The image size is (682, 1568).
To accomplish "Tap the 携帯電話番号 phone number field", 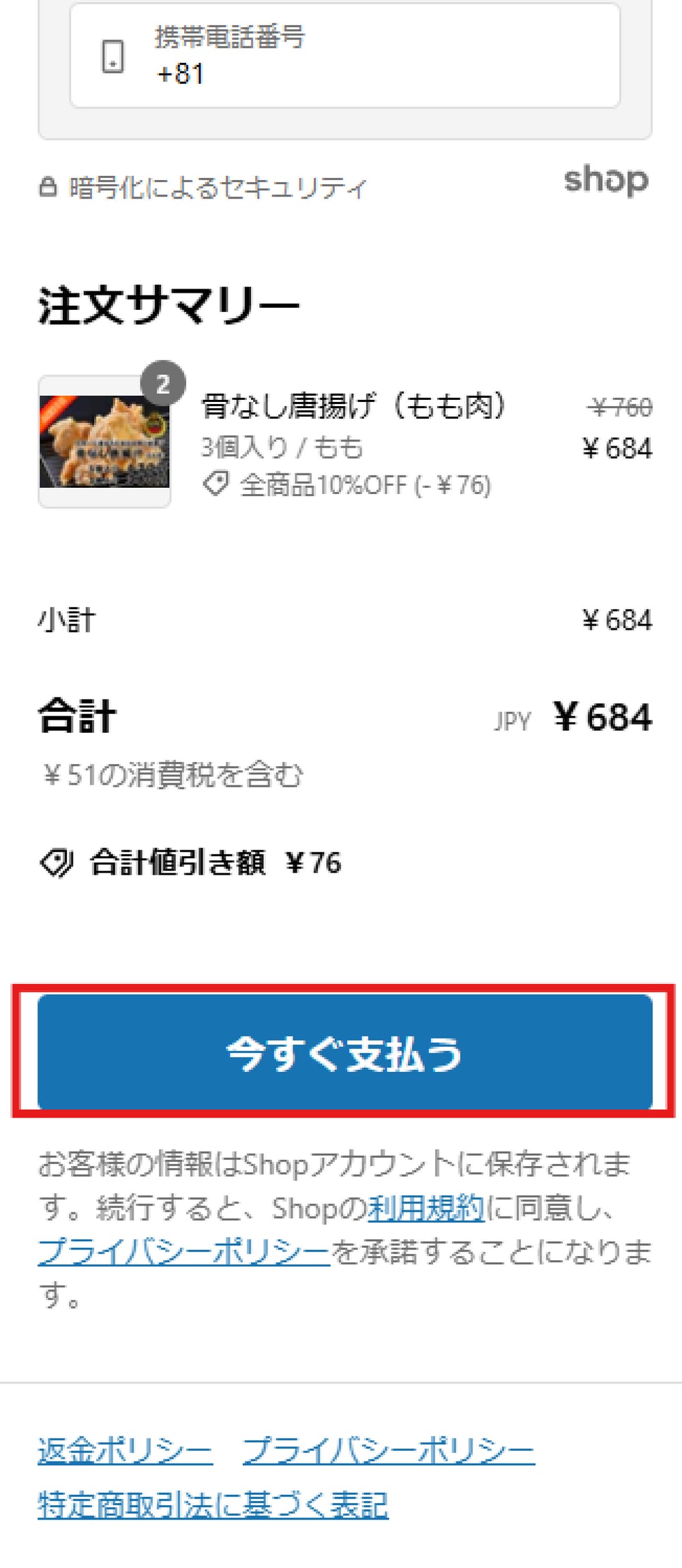I will pos(344,56).
